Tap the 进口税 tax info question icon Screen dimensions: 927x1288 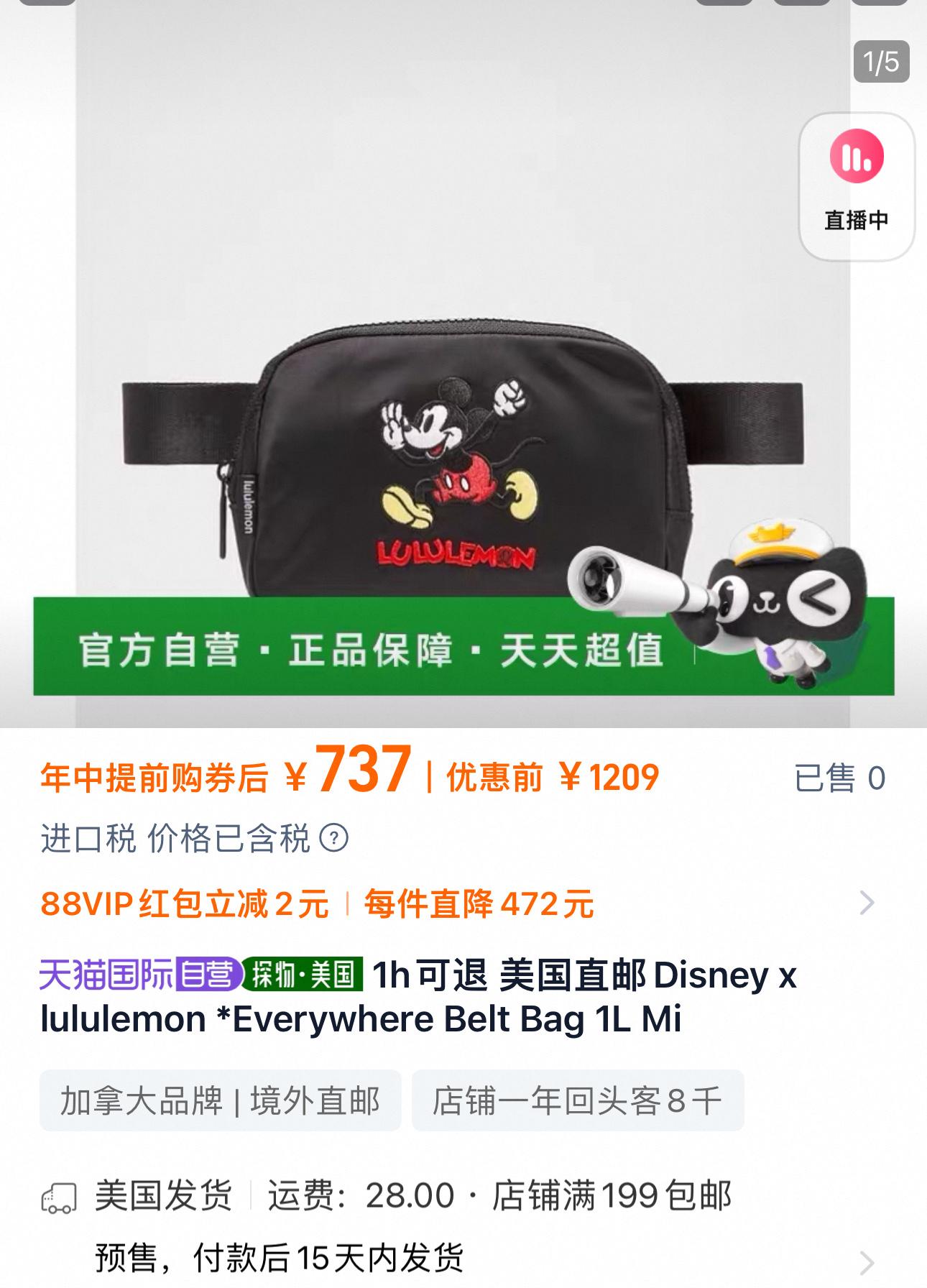tap(333, 838)
